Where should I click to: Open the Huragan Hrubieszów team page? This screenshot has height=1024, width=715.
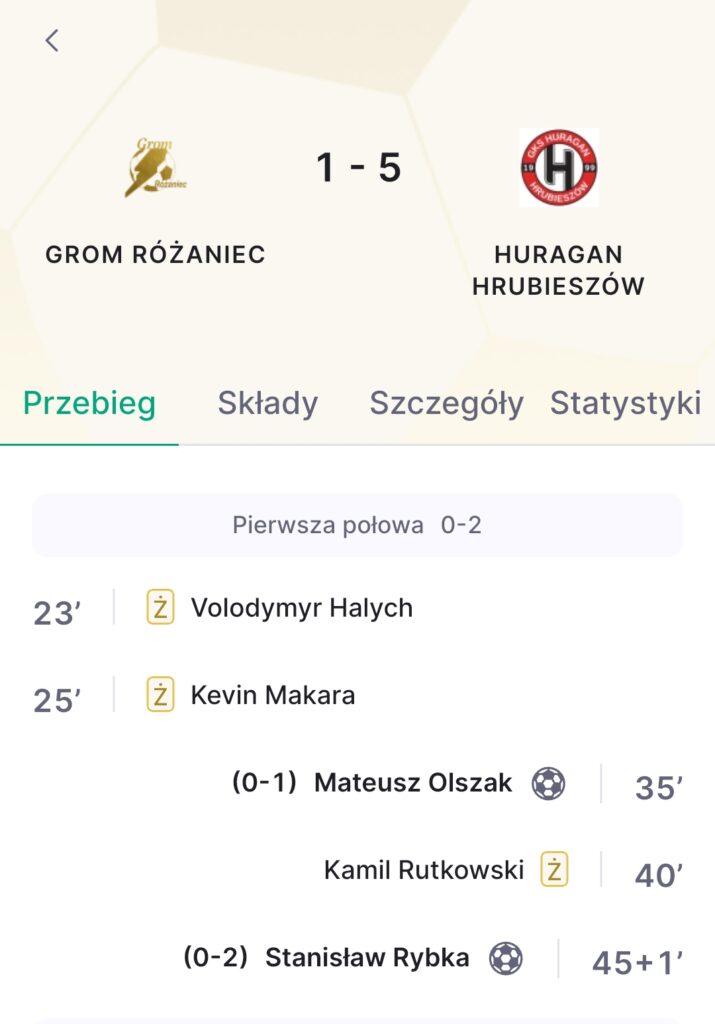[x=558, y=167]
